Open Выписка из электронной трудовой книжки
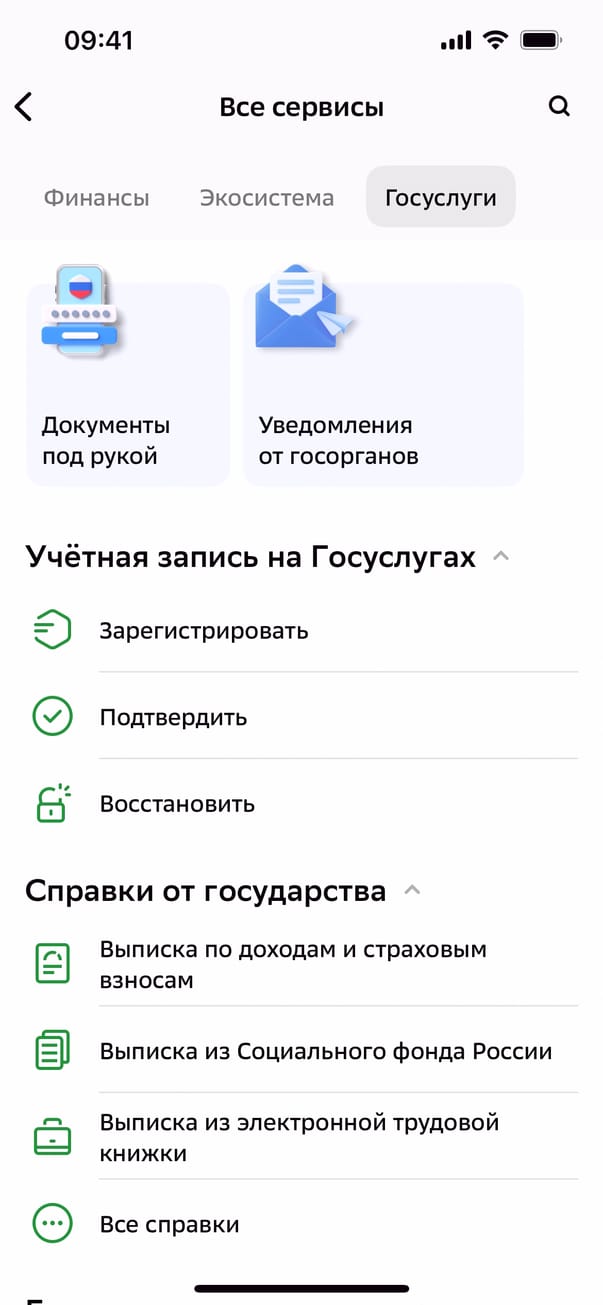Screen dimensions: 603x1305 pyautogui.click(x=300, y=1137)
